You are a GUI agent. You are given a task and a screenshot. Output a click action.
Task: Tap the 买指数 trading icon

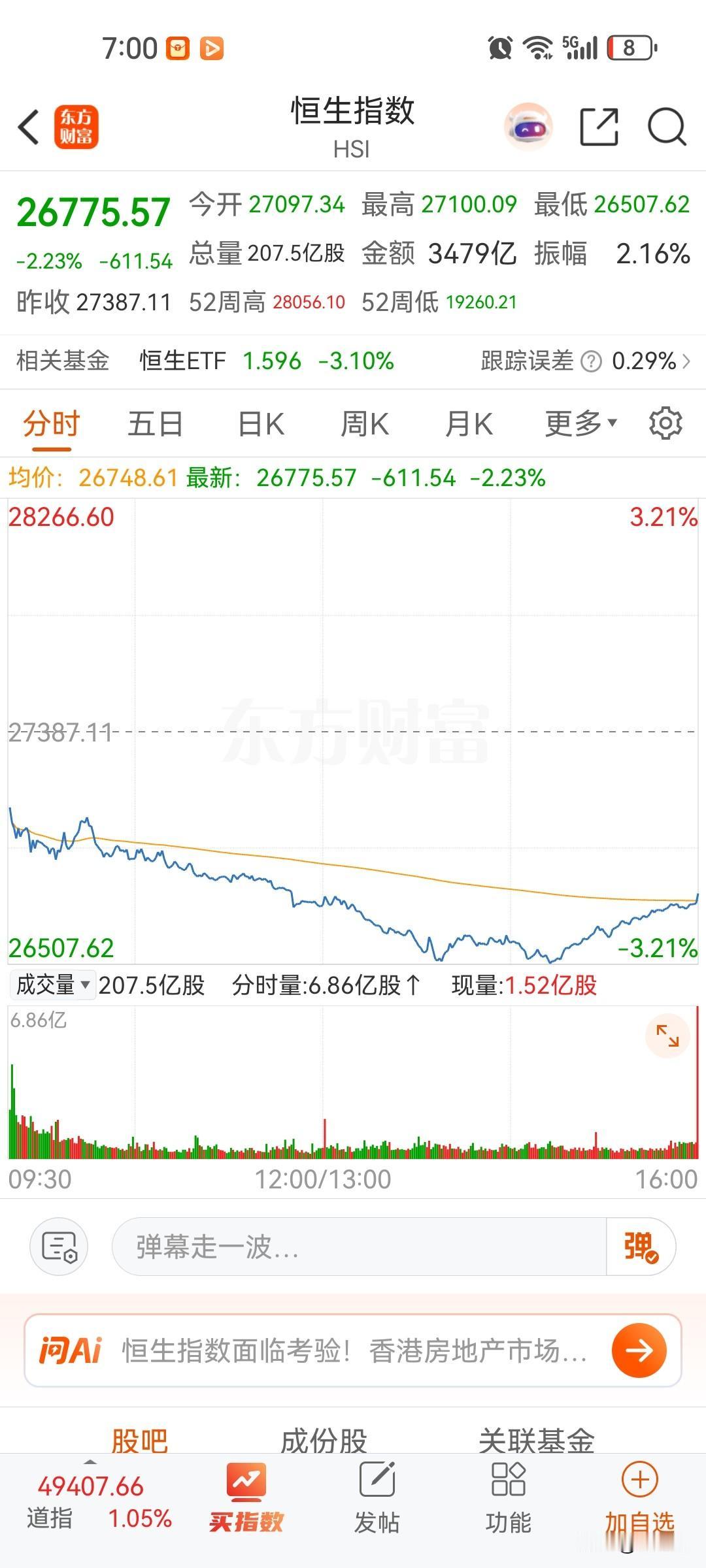[248, 1496]
